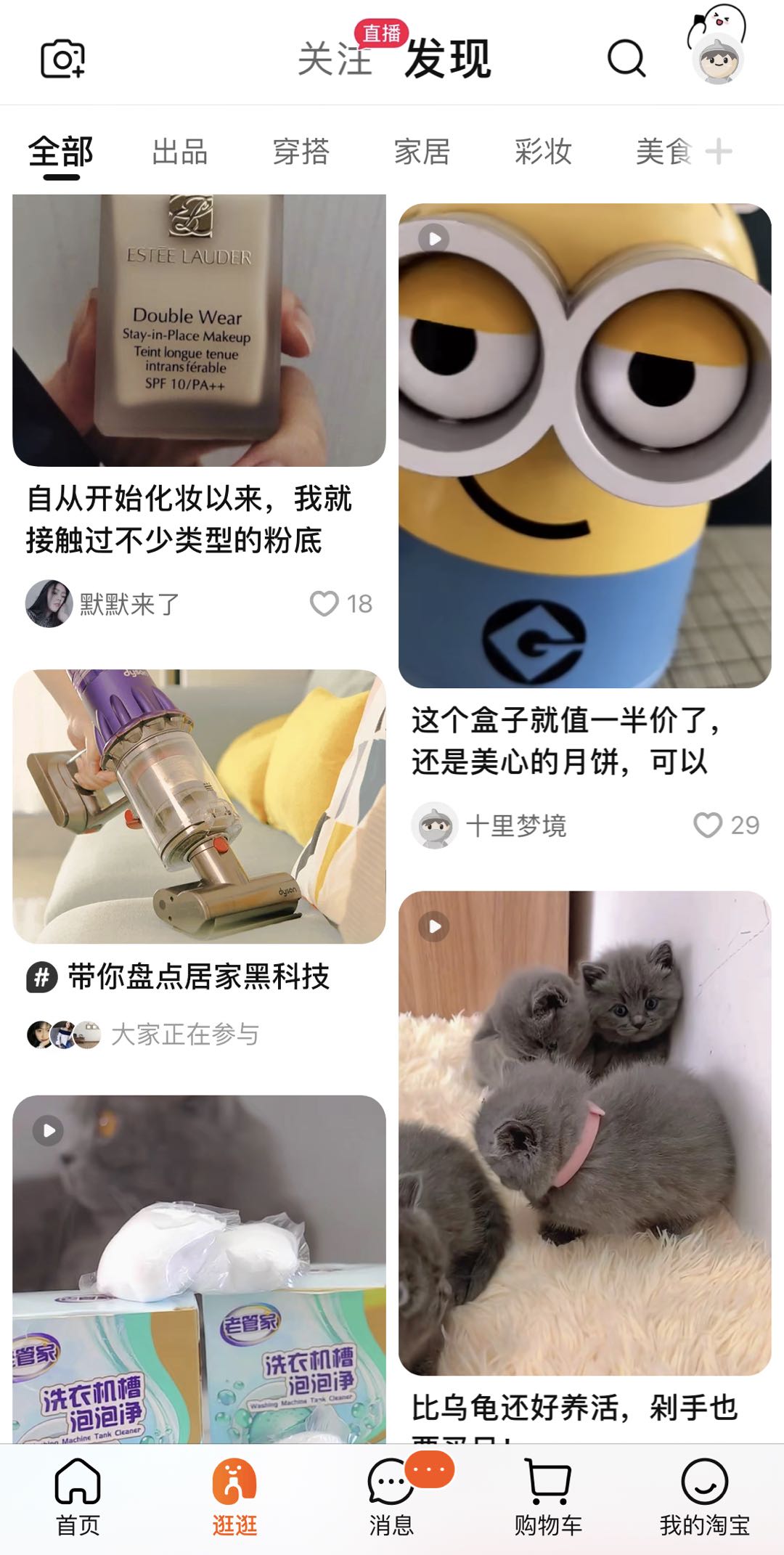The height and width of the screenshot is (1555, 784).
Task: Open the search magnifier
Action: click(x=626, y=58)
